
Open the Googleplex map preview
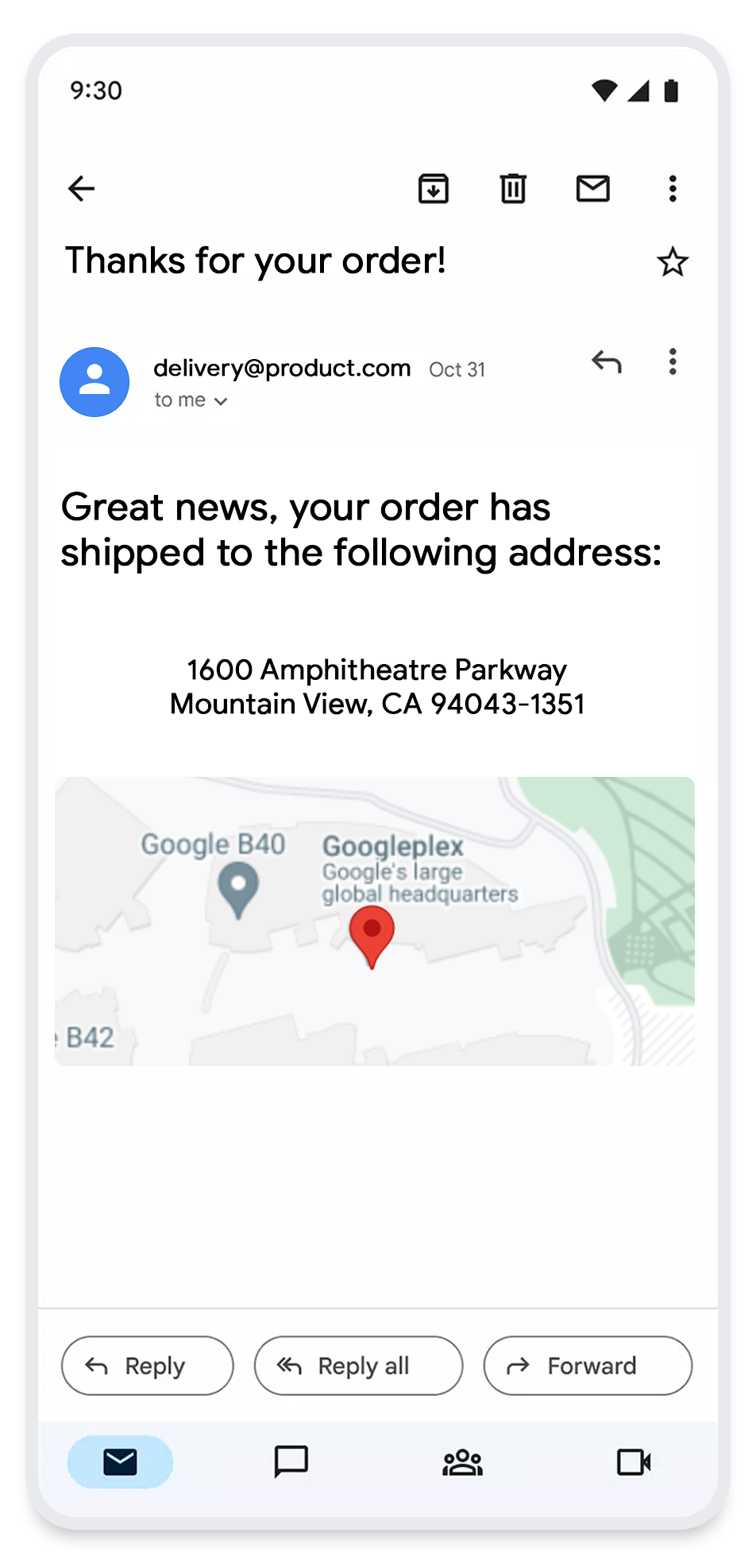coord(375,921)
